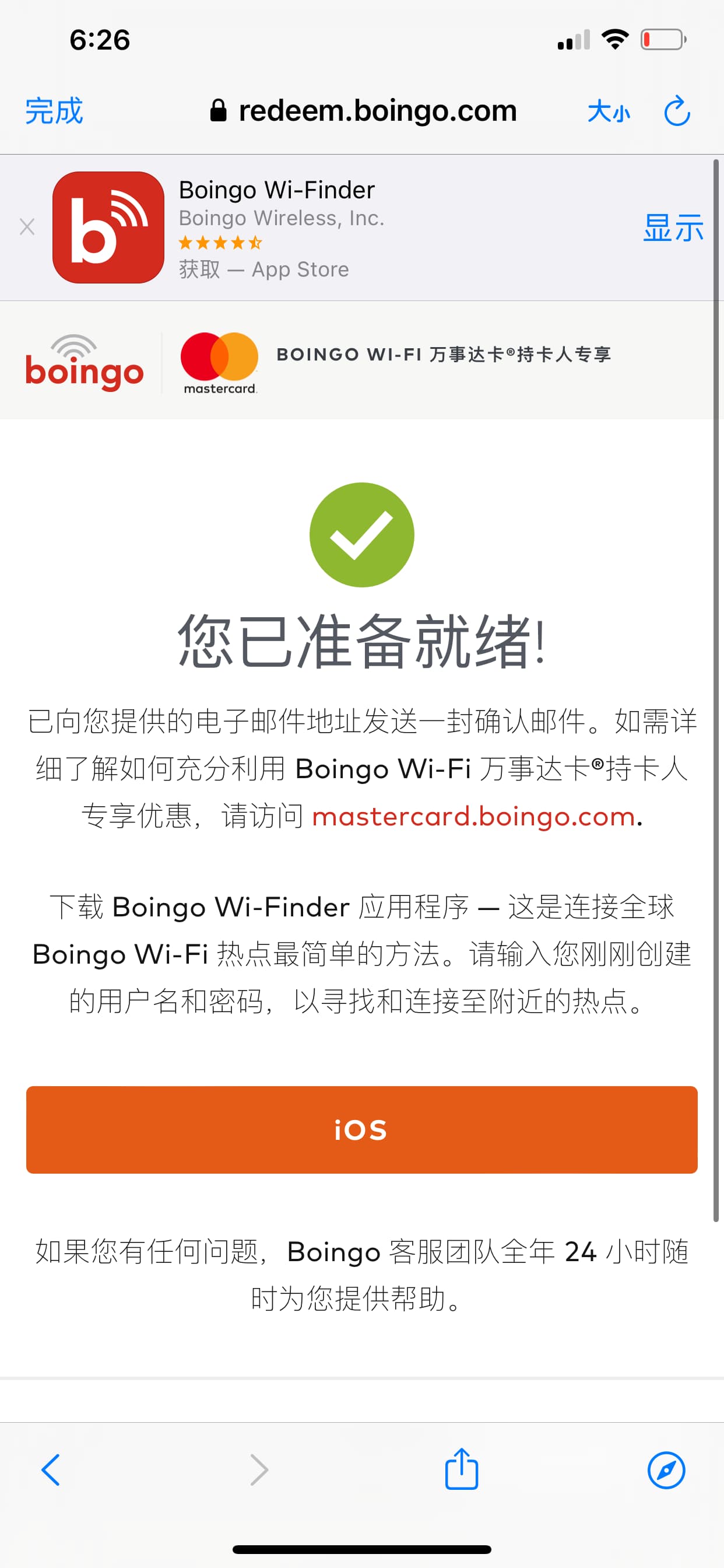Tap 完成 to close the browser
The height and width of the screenshot is (1568, 724).
pyautogui.click(x=54, y=111)
